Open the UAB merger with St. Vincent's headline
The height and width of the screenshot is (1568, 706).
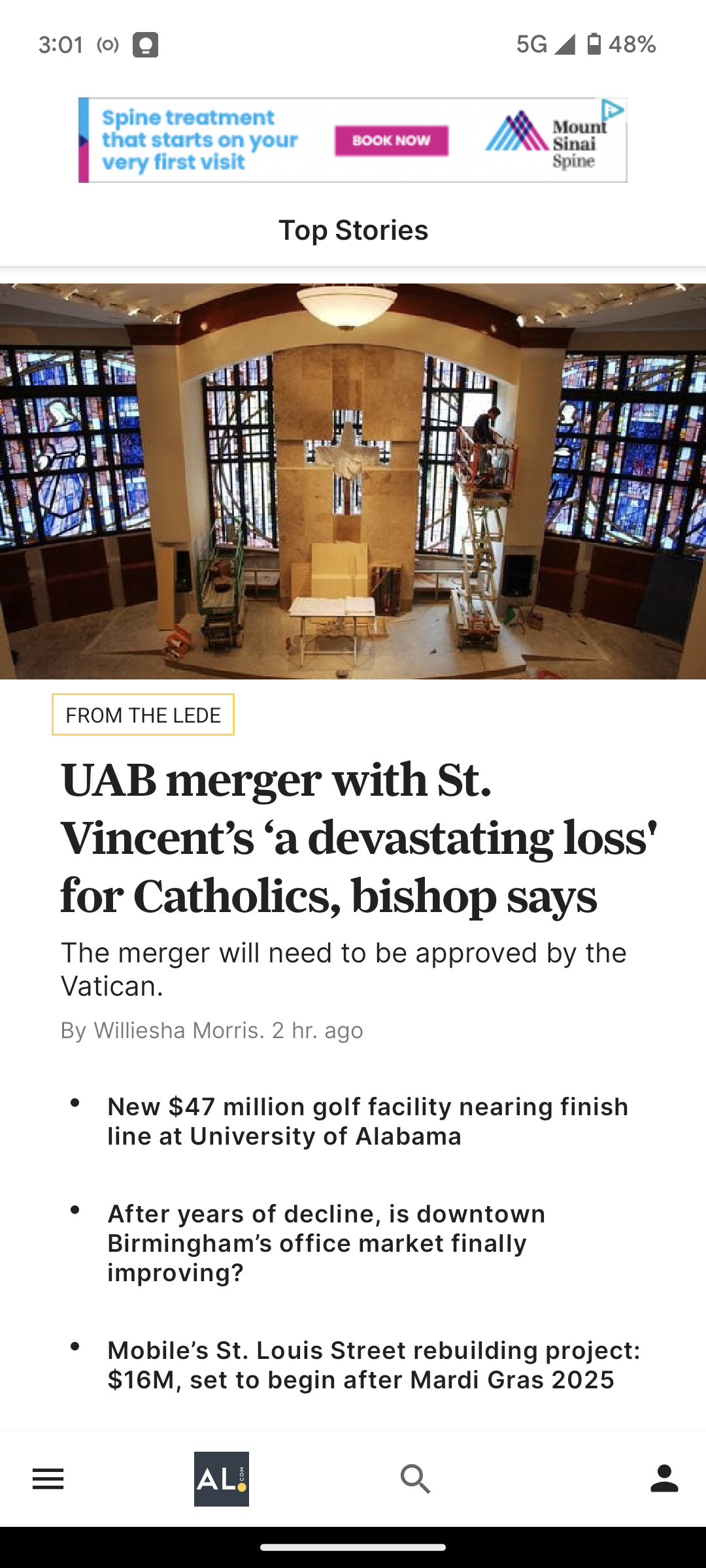[358, 838]
